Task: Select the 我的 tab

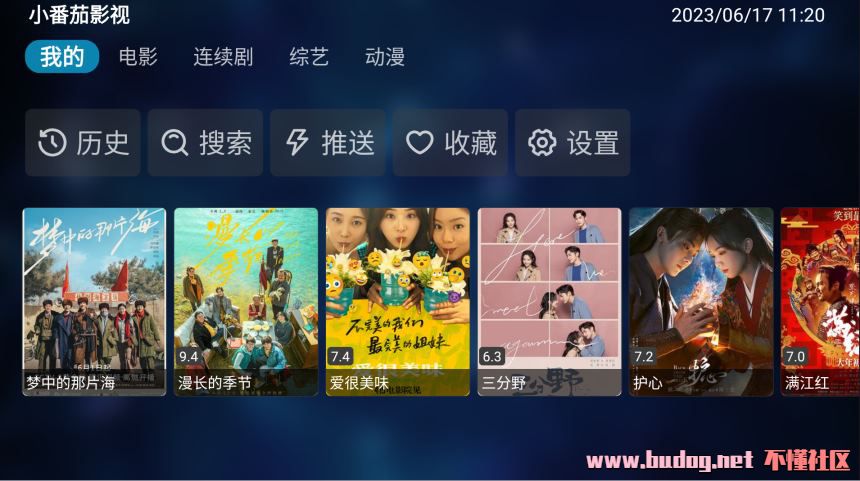Action: 62,57
